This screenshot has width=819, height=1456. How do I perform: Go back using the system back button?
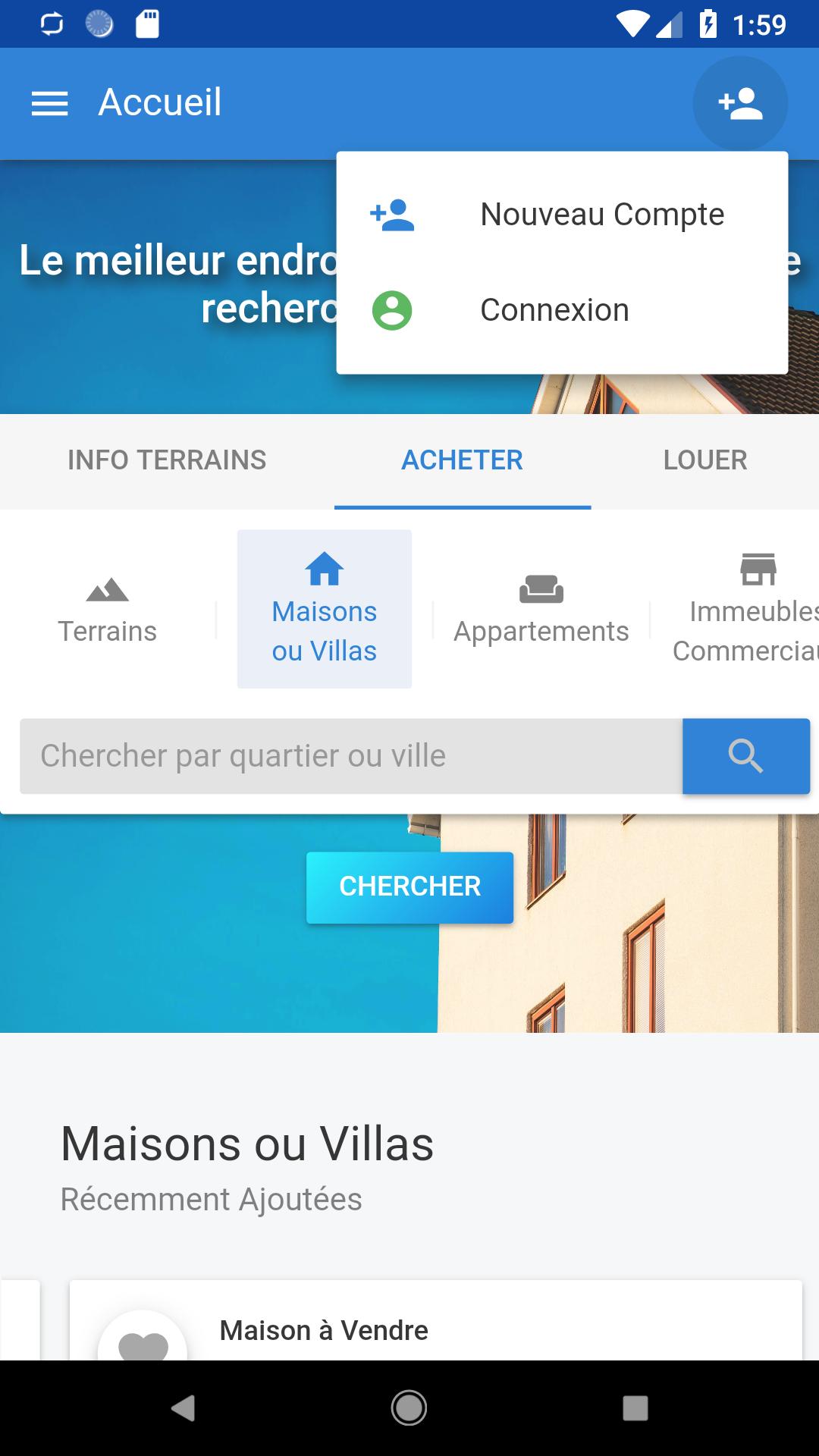pyautogui.click(x=183, y=1408)
